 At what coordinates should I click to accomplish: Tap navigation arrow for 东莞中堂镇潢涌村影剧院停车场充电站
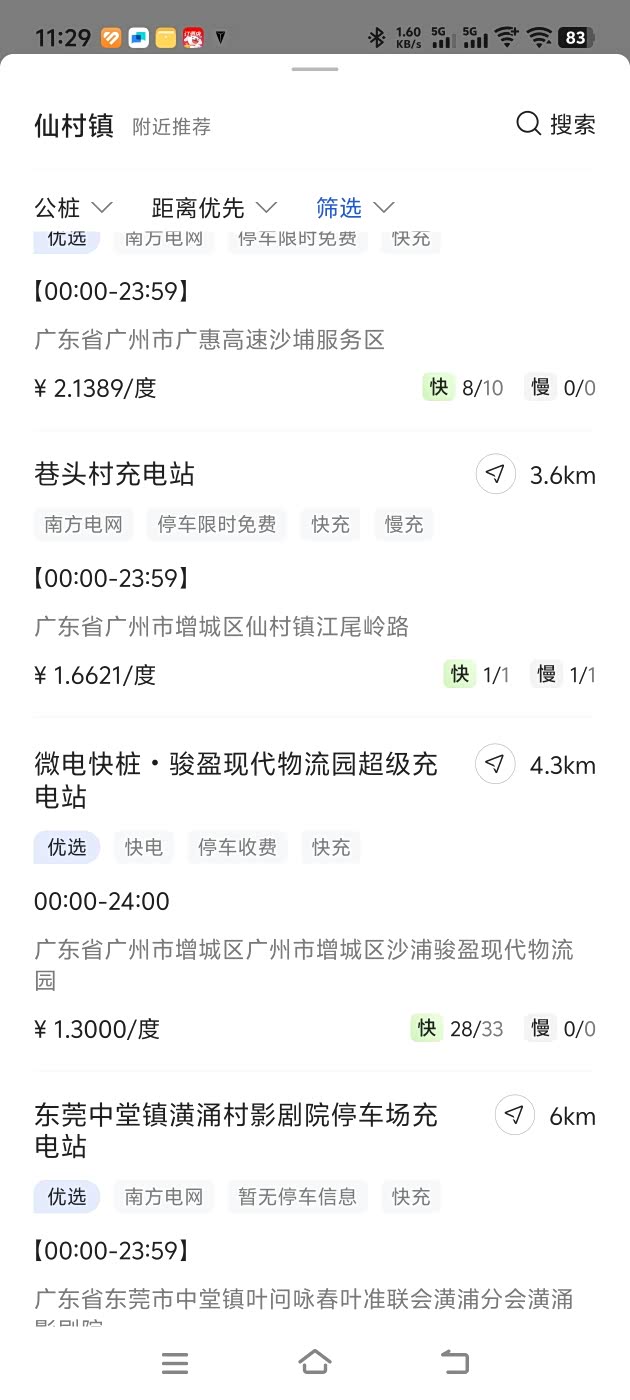514,1115
